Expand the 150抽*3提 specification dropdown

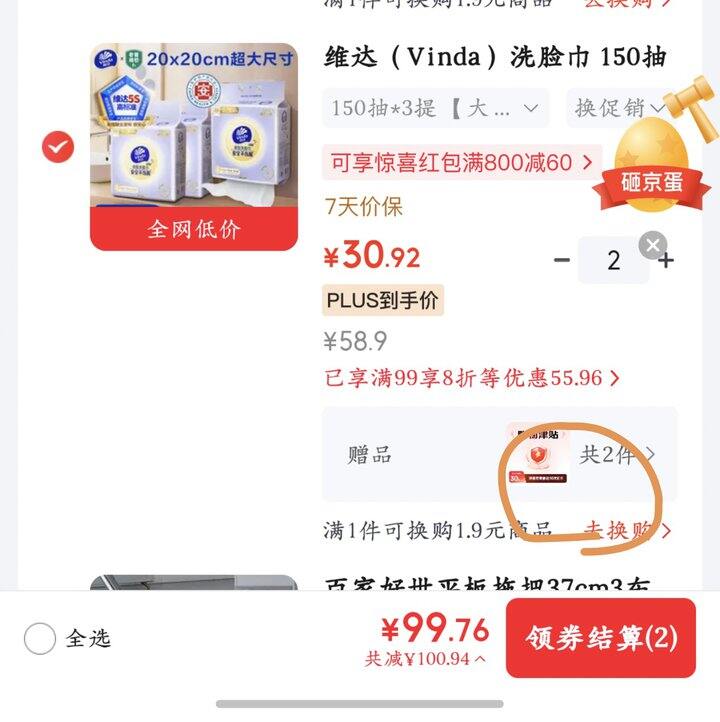pyautogui.click(x=435, y=108)
